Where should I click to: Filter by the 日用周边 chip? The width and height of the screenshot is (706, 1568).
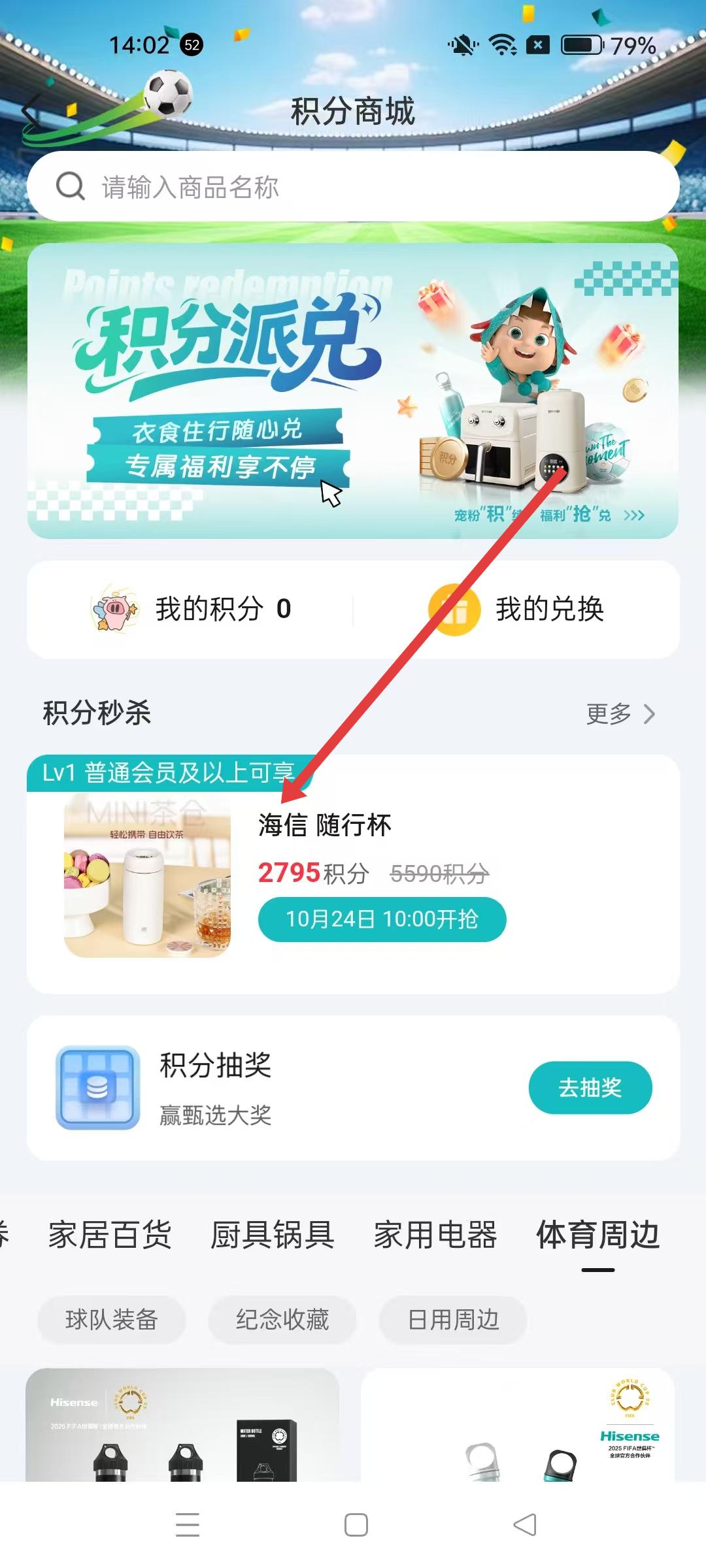pos(453,1320)
